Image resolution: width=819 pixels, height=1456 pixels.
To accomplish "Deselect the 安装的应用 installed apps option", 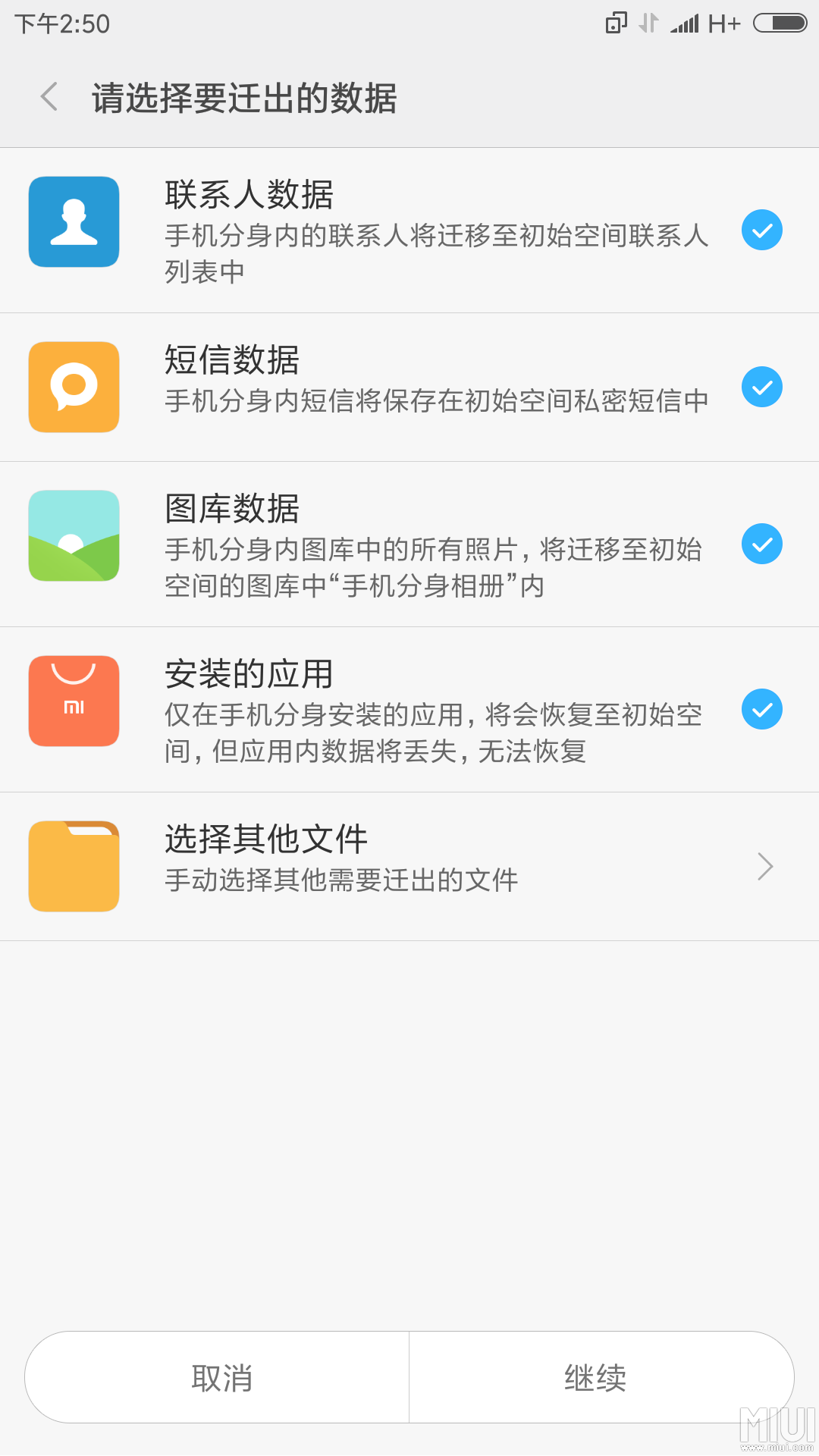I will (x=762, y=709).
